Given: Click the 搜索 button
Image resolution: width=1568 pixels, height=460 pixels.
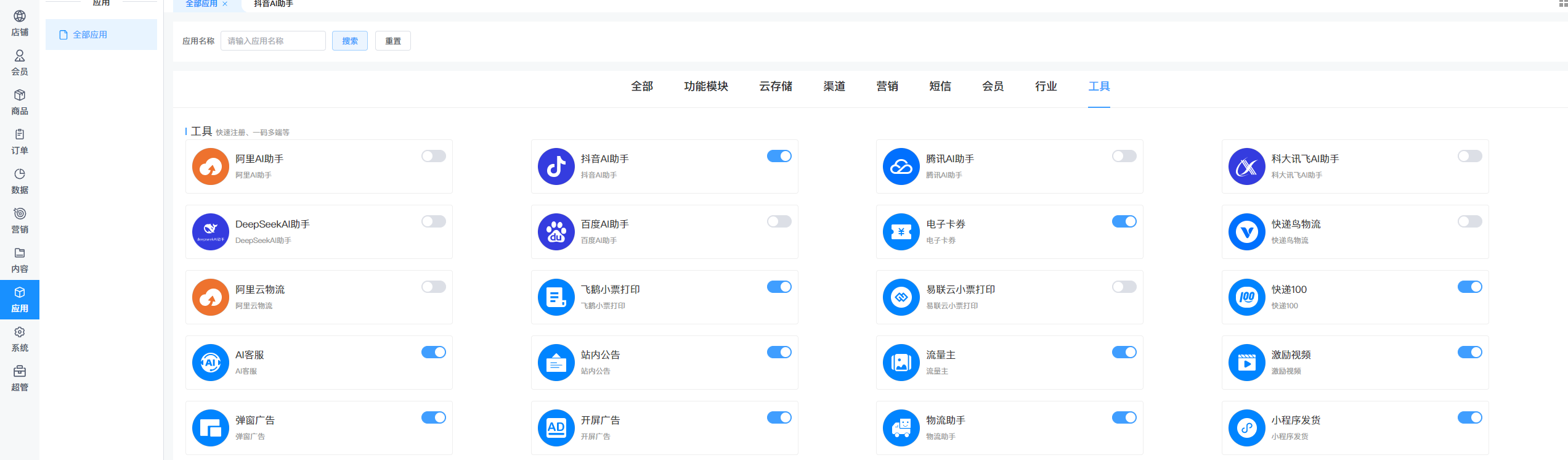Looking at the screenshot, I should 349,41.
